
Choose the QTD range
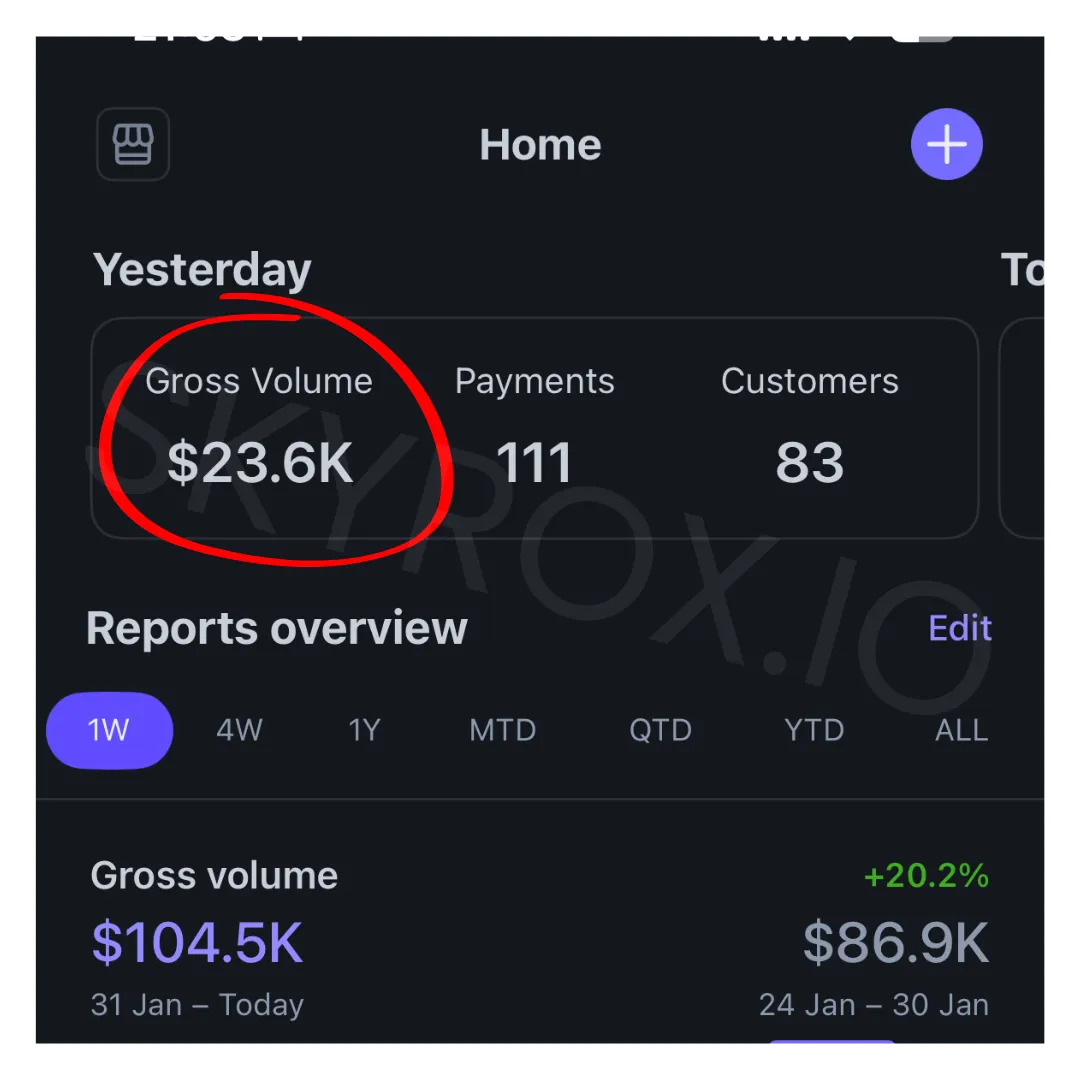point(660,730)
